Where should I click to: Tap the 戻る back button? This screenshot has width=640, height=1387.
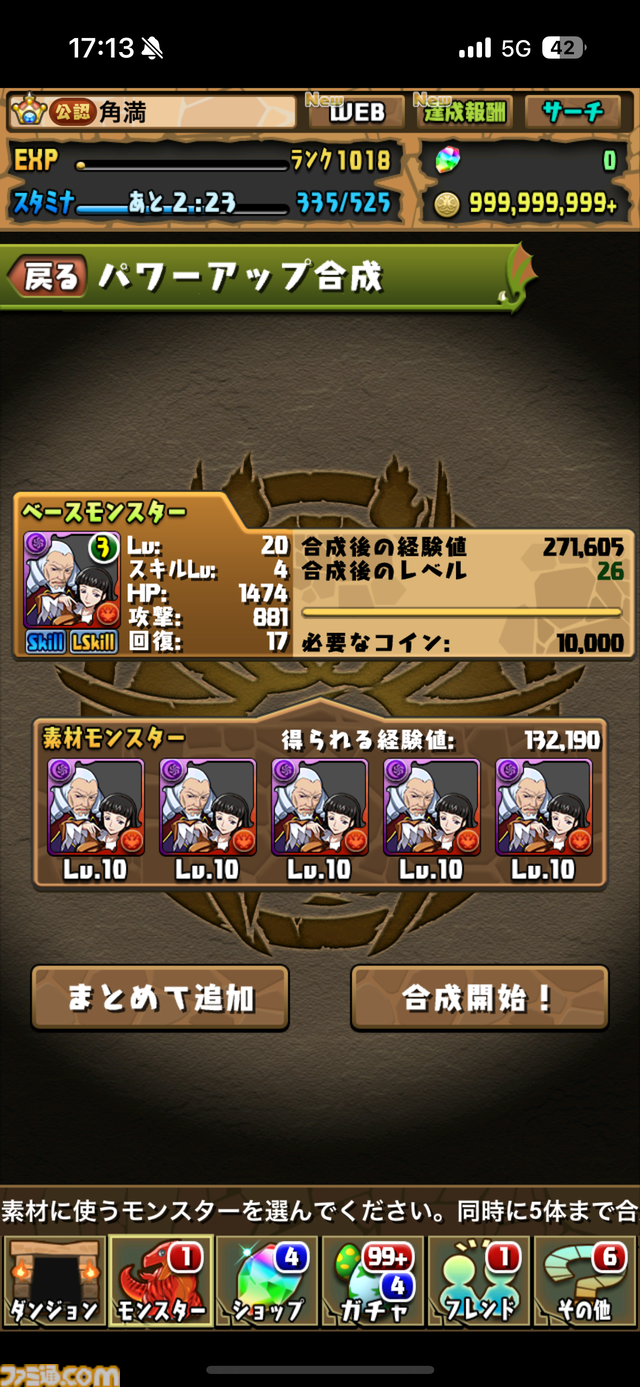pos(49,277)
